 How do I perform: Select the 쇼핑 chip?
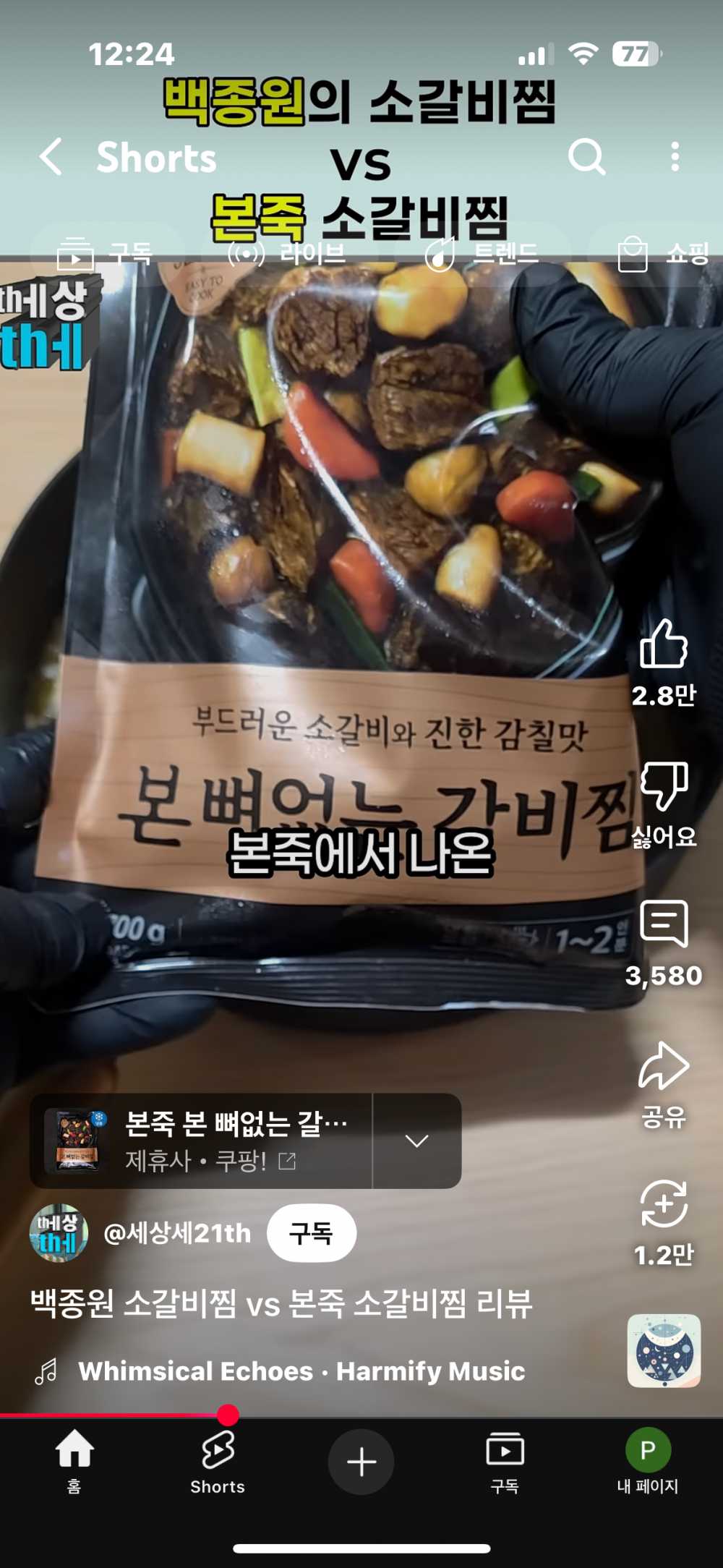point(662,254)
